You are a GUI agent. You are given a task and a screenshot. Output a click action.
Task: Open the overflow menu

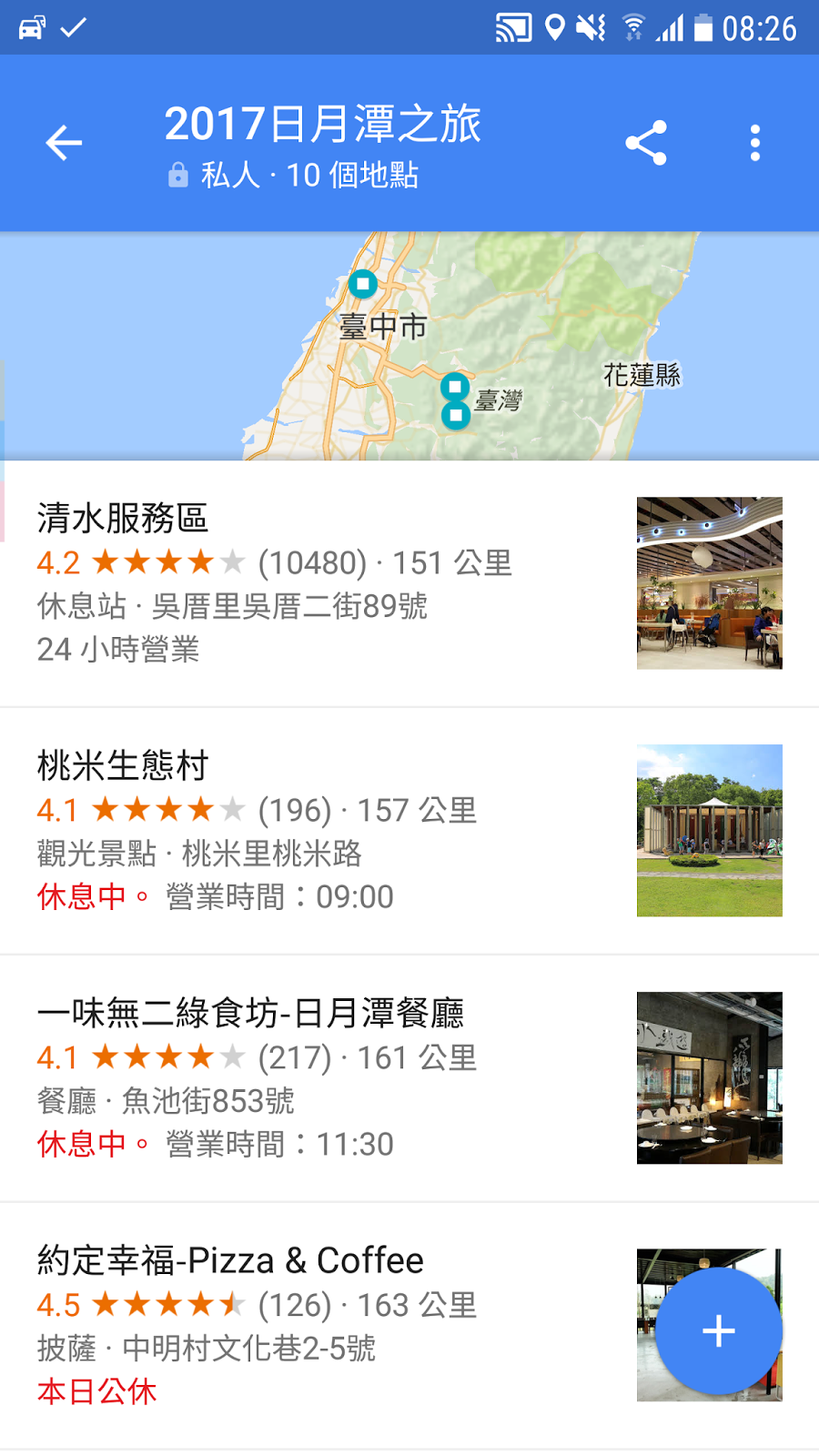coord(755,144)
